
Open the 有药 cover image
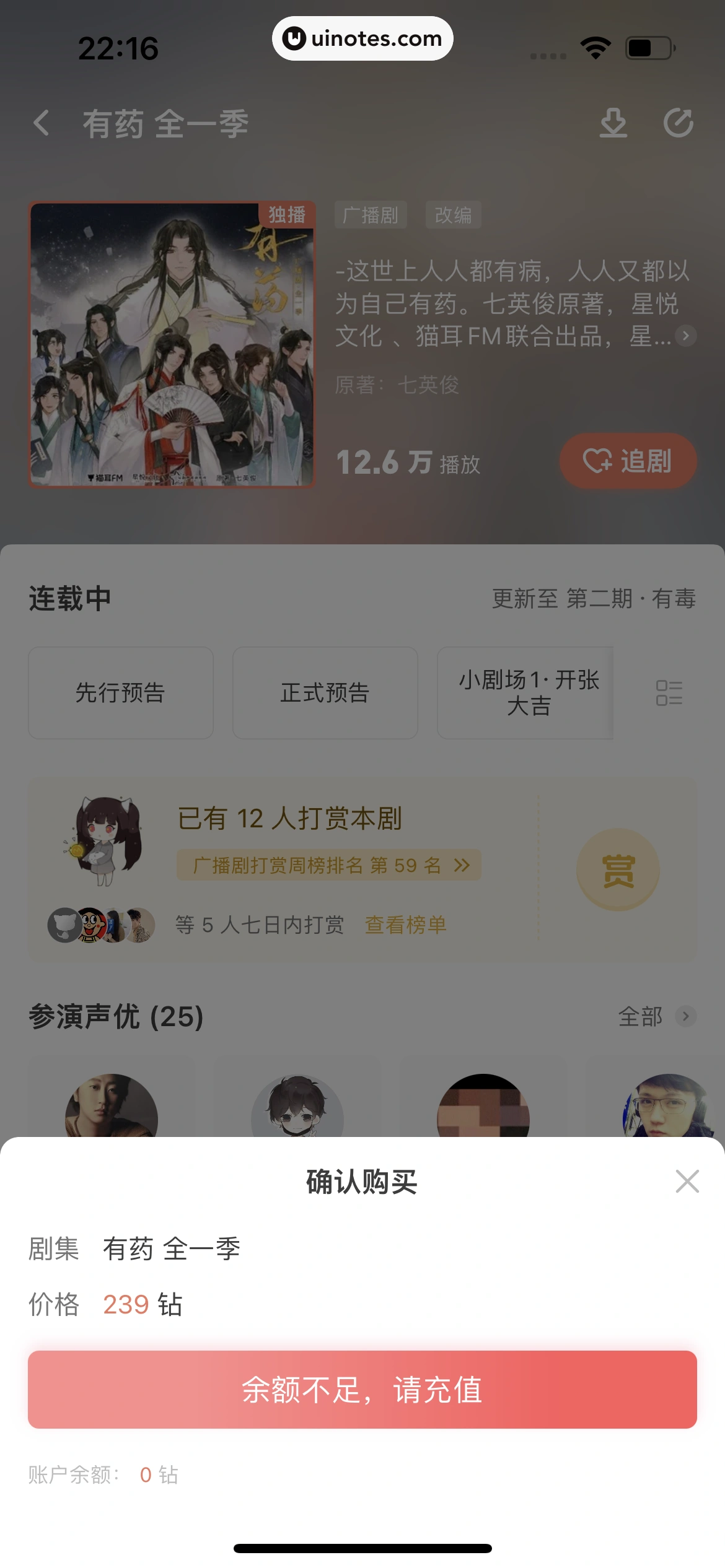pyautogui.click(x=172, y=344)
